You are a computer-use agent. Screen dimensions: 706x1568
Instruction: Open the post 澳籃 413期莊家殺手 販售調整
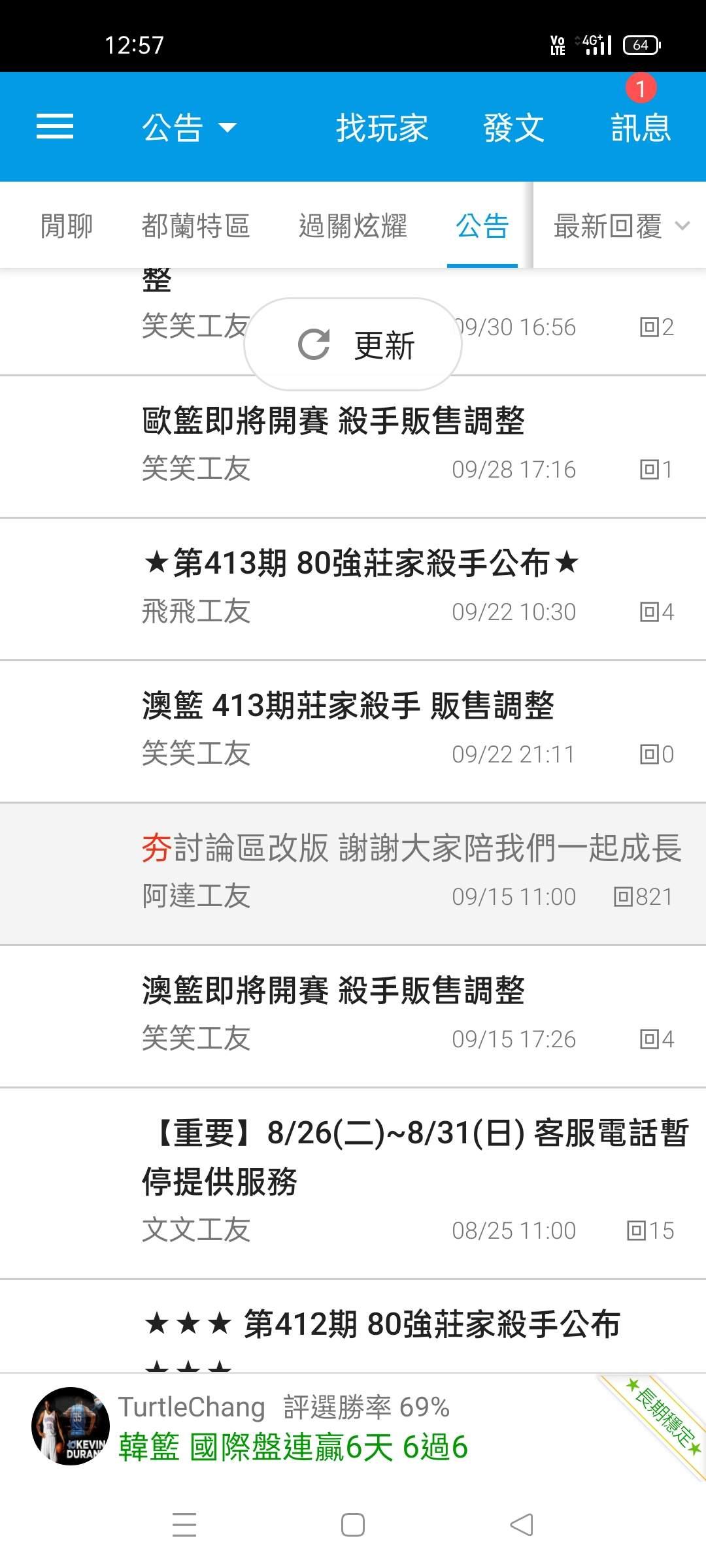(348, 706)
